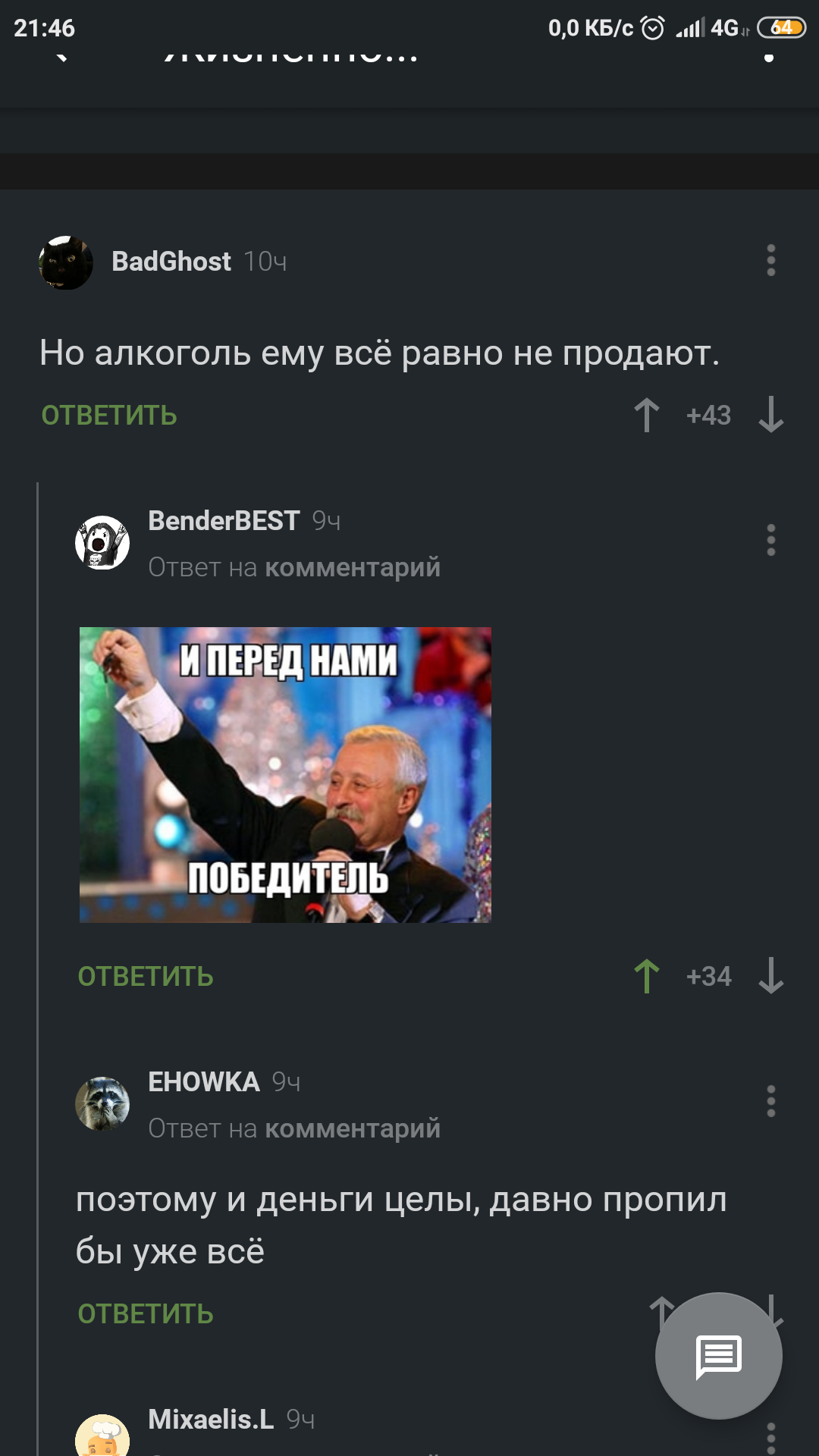Viewport: 819px width, 1456px height.
Task: Upvote BadGhost's comment
Action: [647, 415]
